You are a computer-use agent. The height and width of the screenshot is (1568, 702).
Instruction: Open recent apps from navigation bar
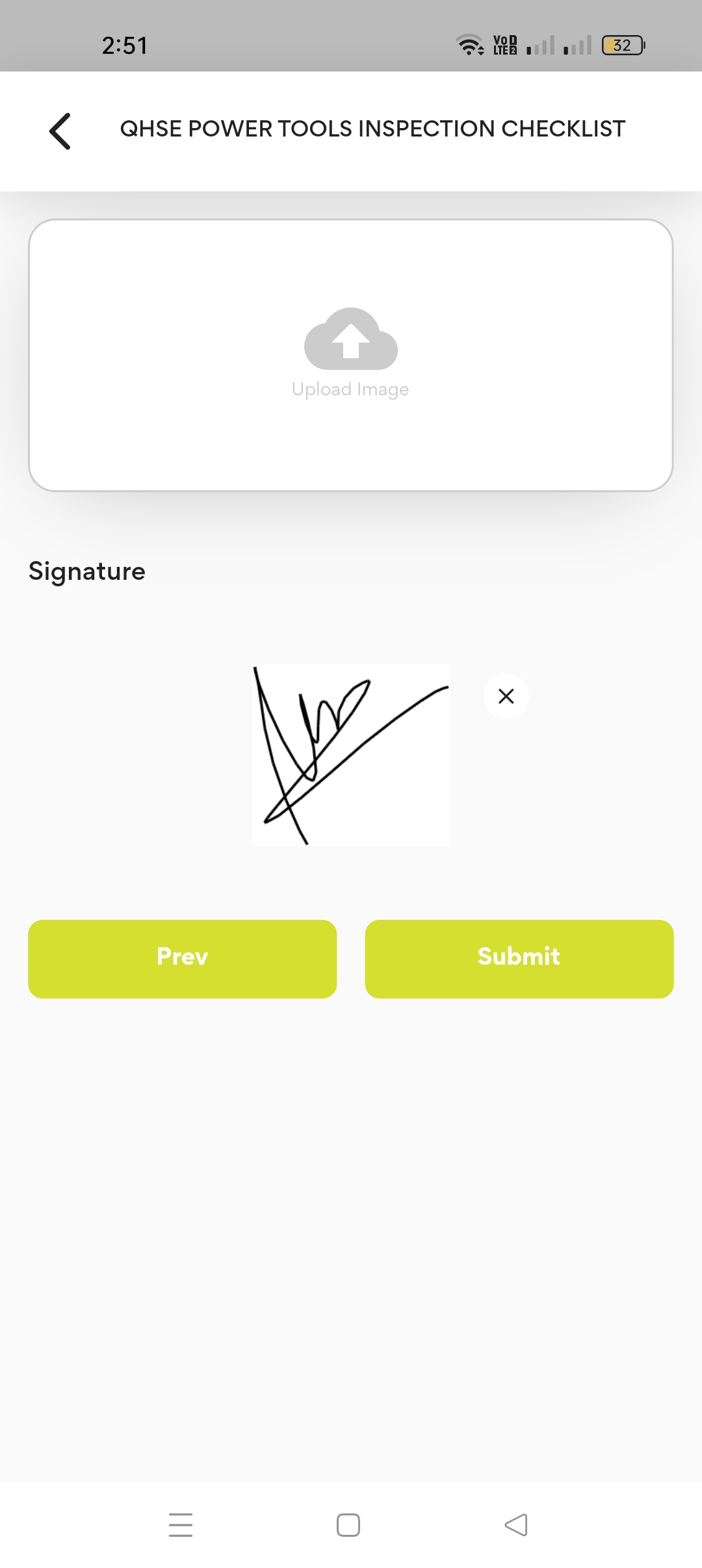click(180, 1524)
